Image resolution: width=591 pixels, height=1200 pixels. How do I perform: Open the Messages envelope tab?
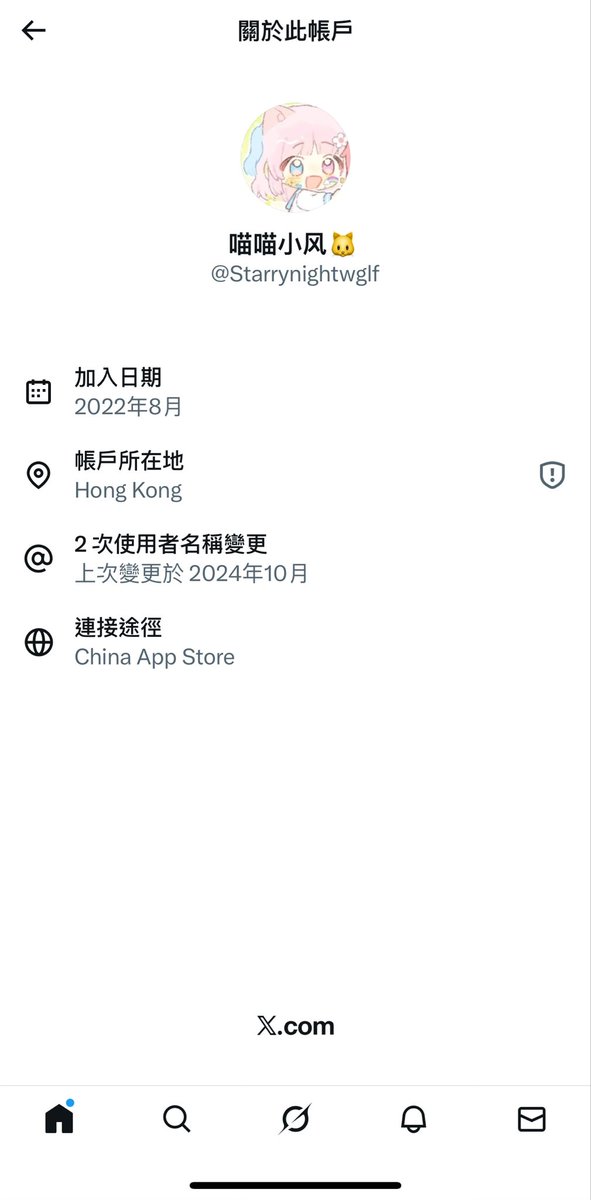532,1119
